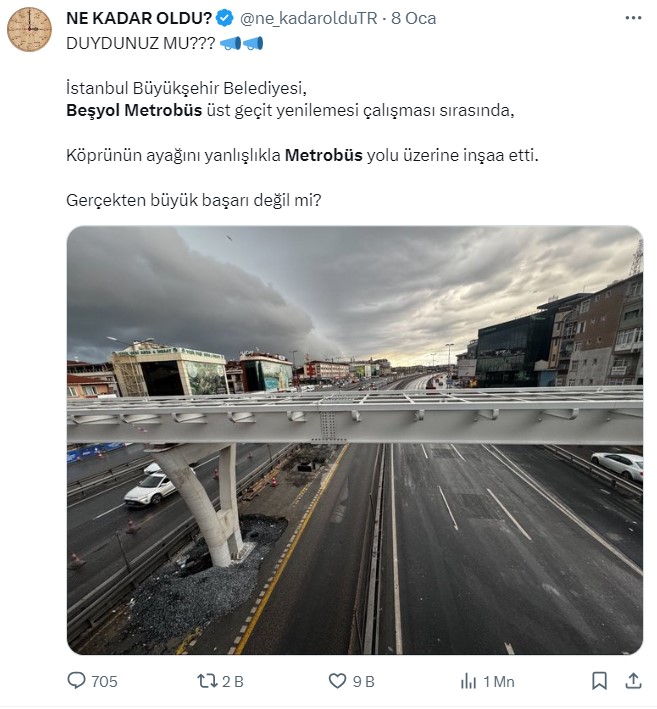The image size is (657, 709).
Task: Retweet the Beşyol Metrobüs post
Action: [x=208, y=681]
